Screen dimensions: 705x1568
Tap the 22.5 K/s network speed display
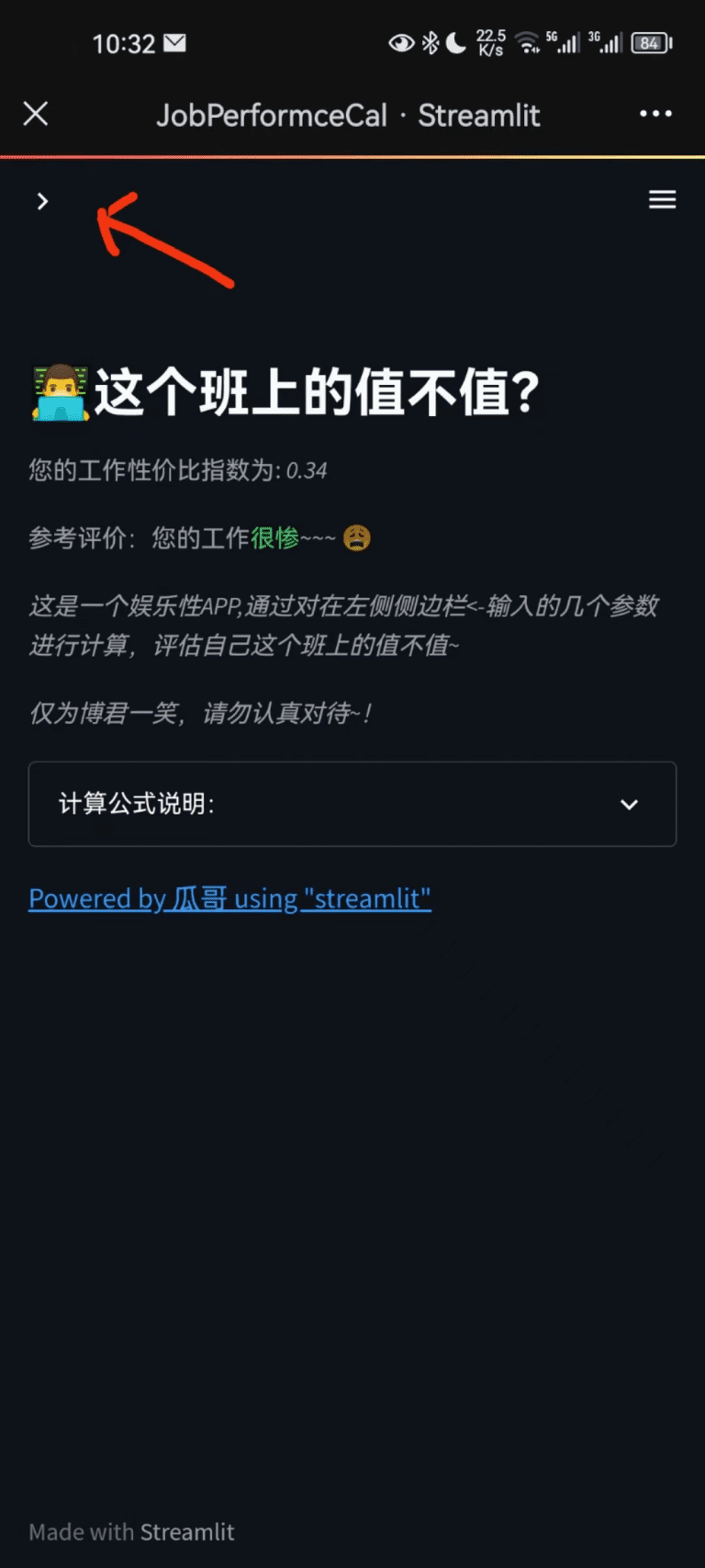coord(490,42)
